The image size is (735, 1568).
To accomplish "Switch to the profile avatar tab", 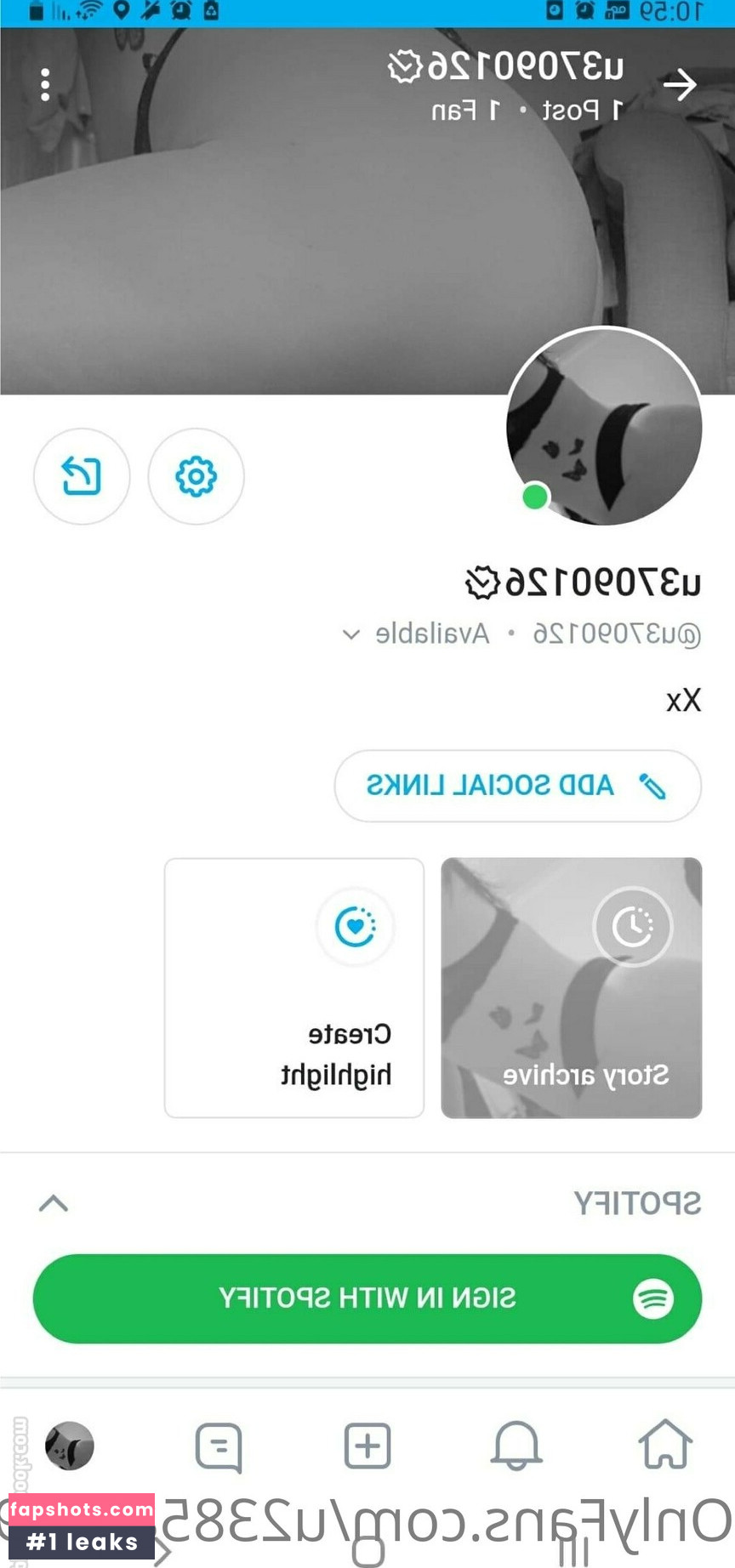I will [x=69, y=1446].
